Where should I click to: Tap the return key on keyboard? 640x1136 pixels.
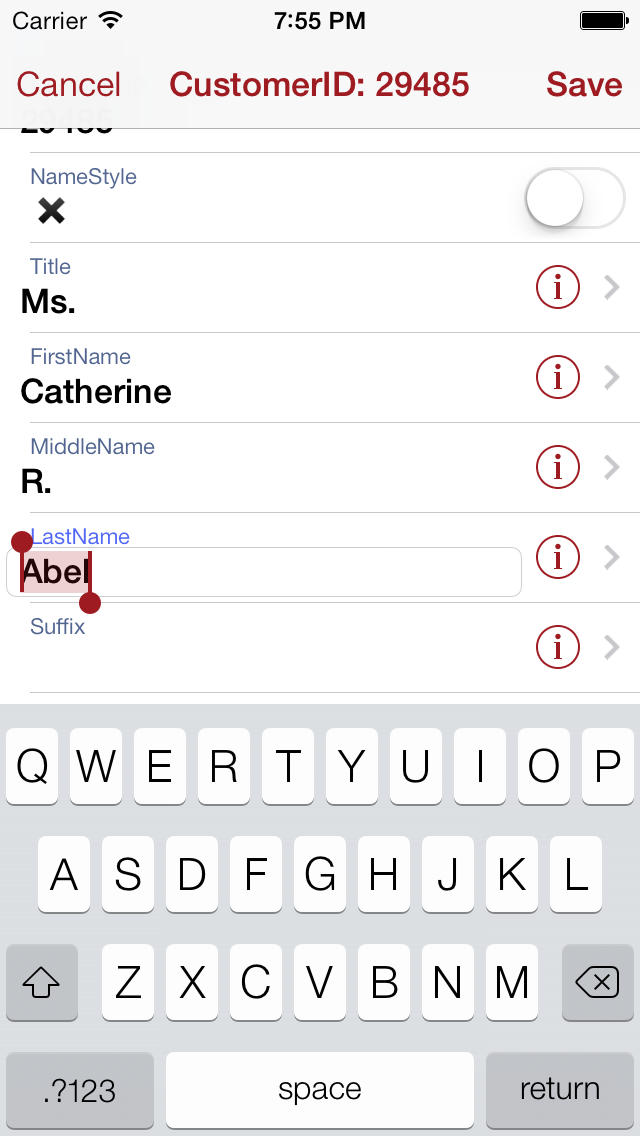click(x=560, y=1090)
